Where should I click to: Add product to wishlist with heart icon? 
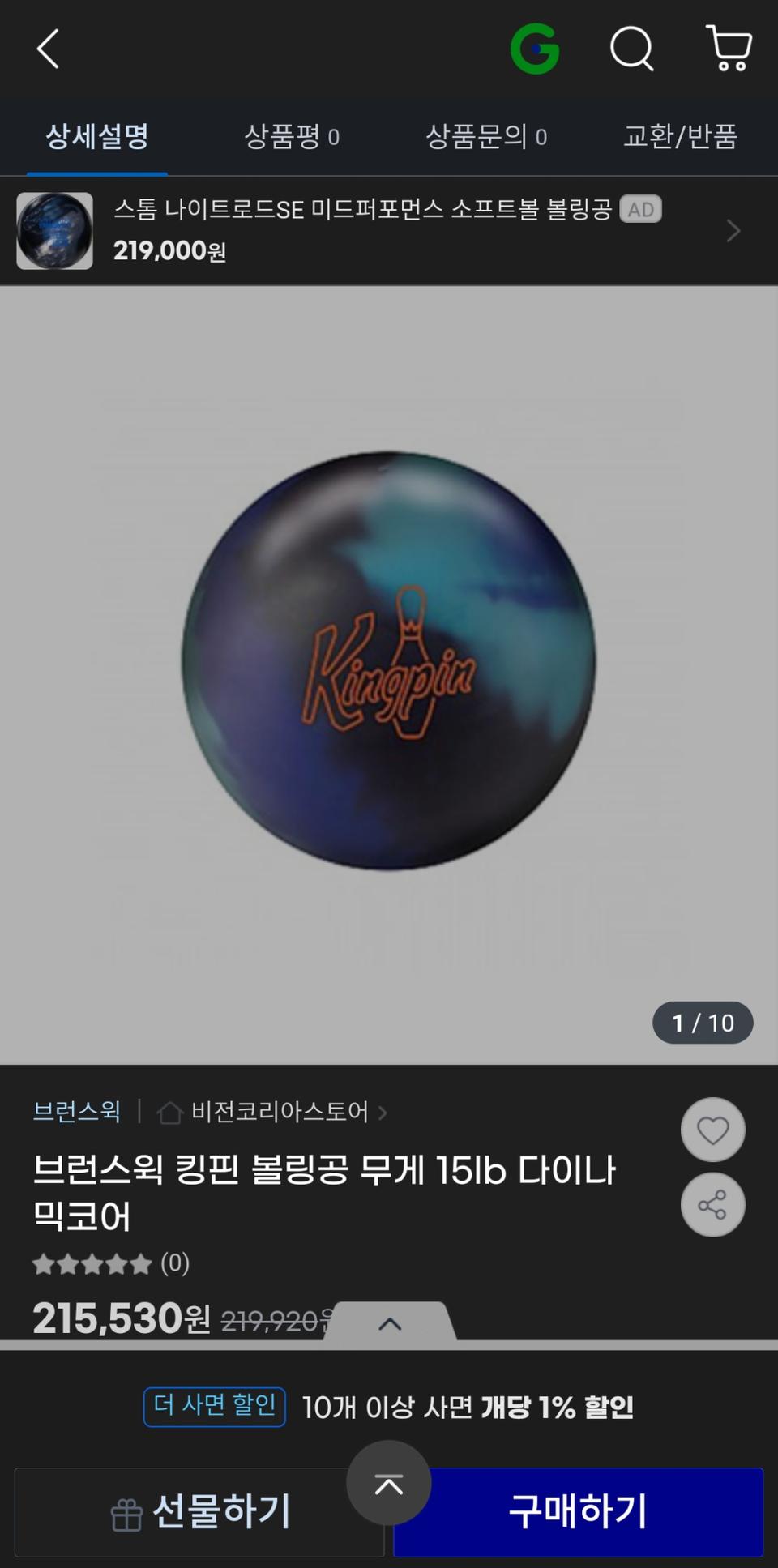point(712,1130)
